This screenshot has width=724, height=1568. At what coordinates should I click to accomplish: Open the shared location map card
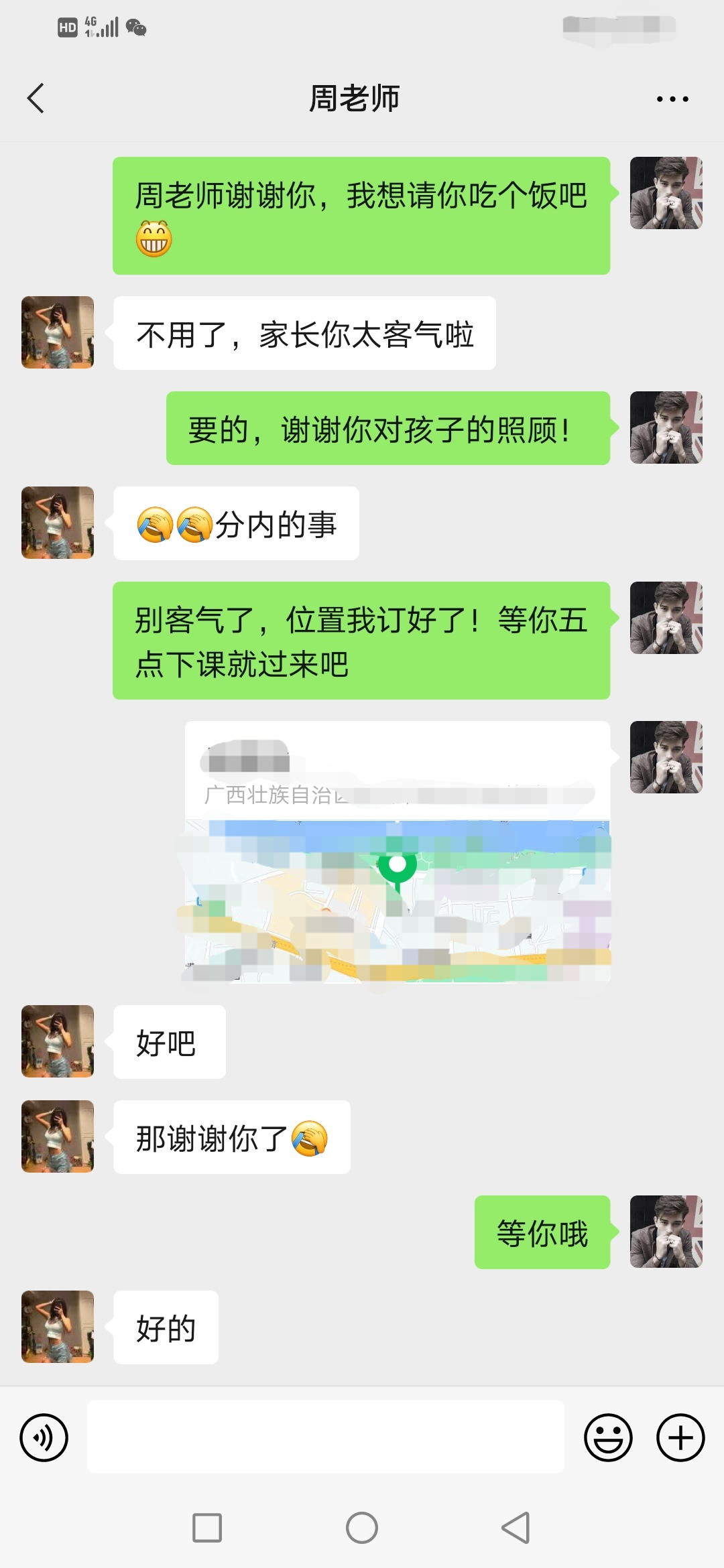coord(397,852)
